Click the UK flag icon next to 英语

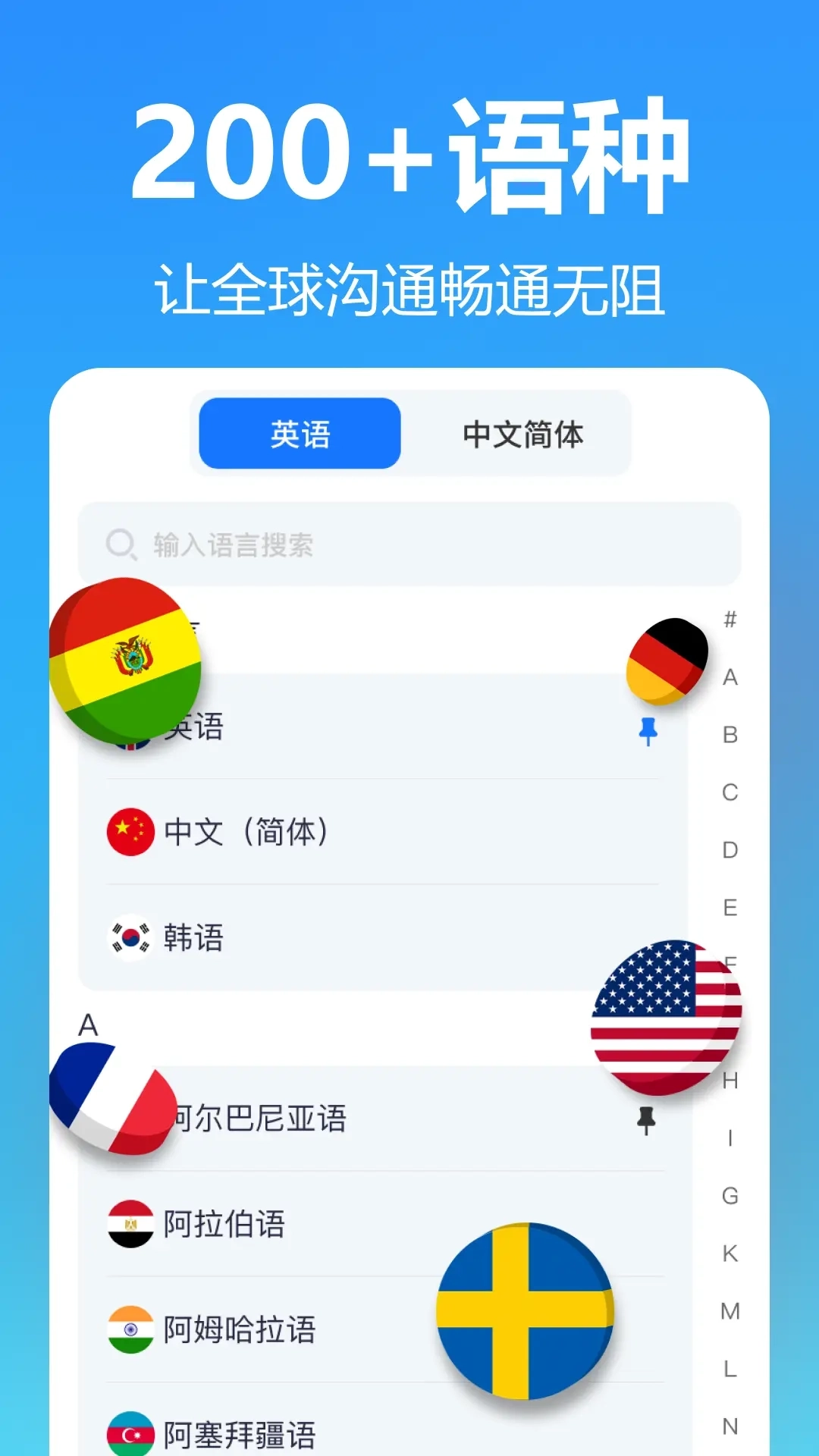(129, 728)
